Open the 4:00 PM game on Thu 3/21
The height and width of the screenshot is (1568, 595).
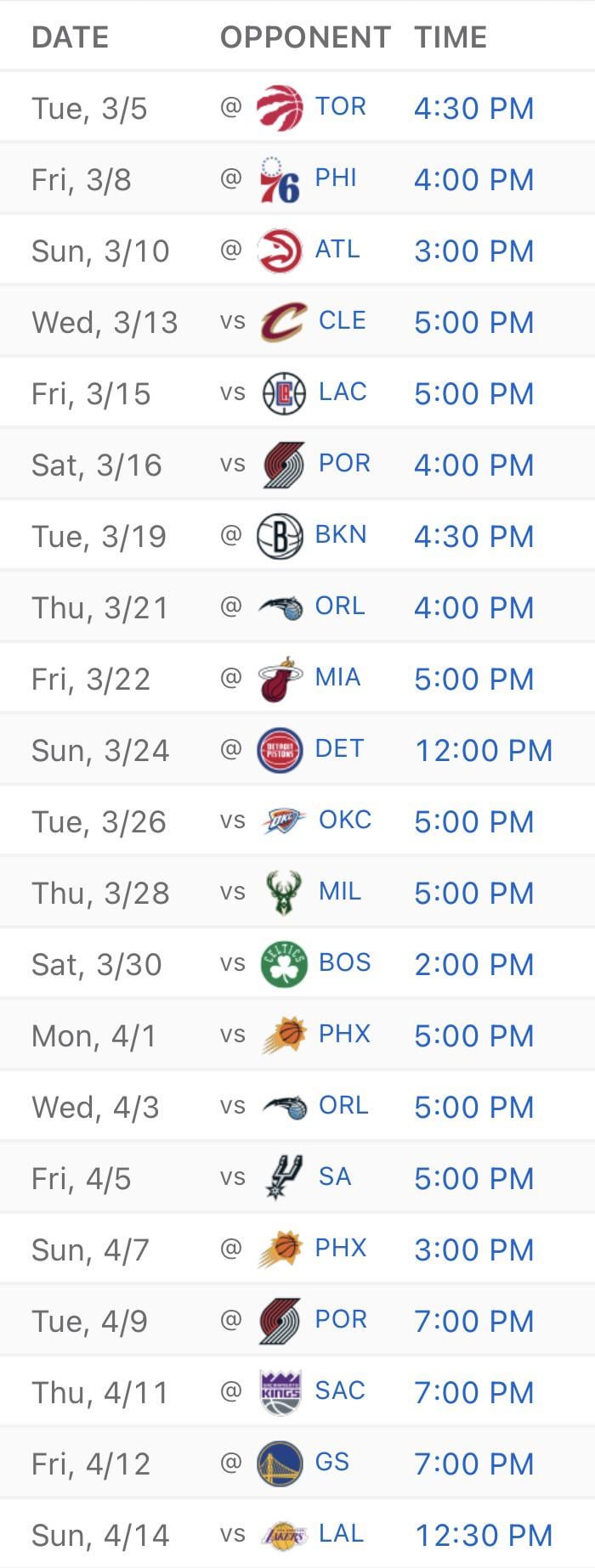point(473,607)
